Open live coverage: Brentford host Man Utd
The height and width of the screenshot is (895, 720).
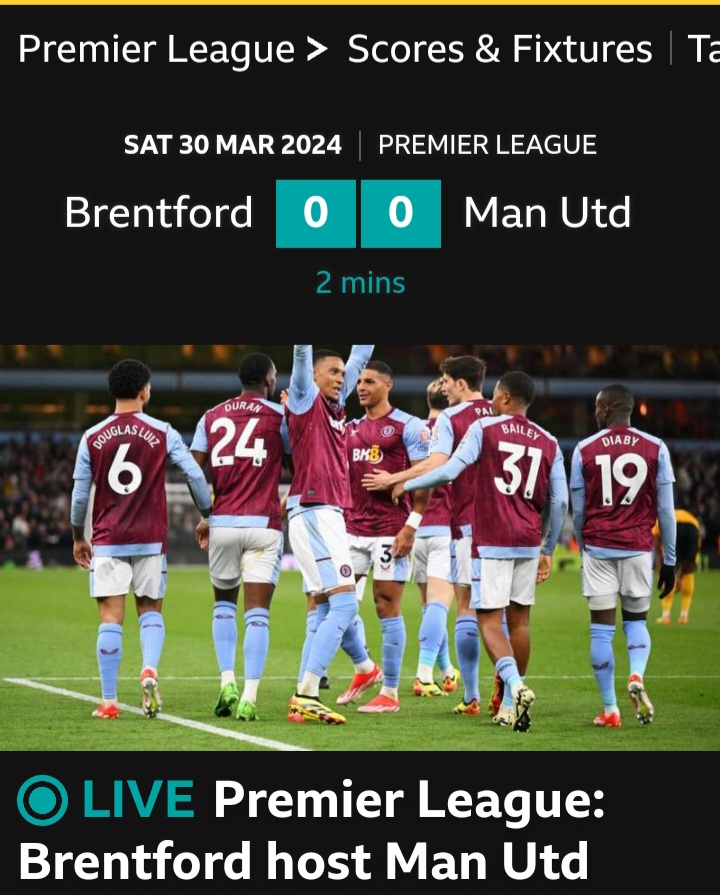click(312, 830)
